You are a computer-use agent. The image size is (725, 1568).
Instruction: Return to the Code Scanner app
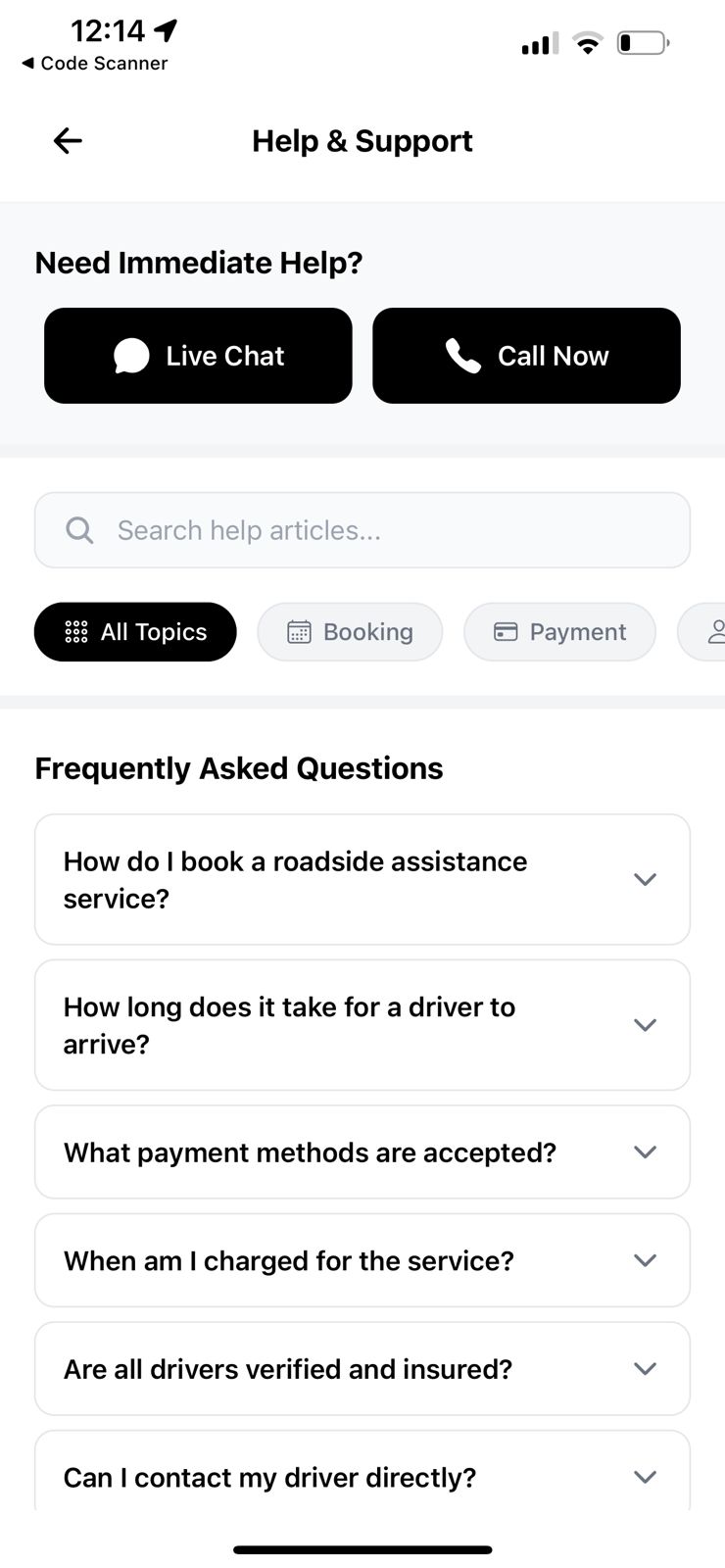(94, 64)
